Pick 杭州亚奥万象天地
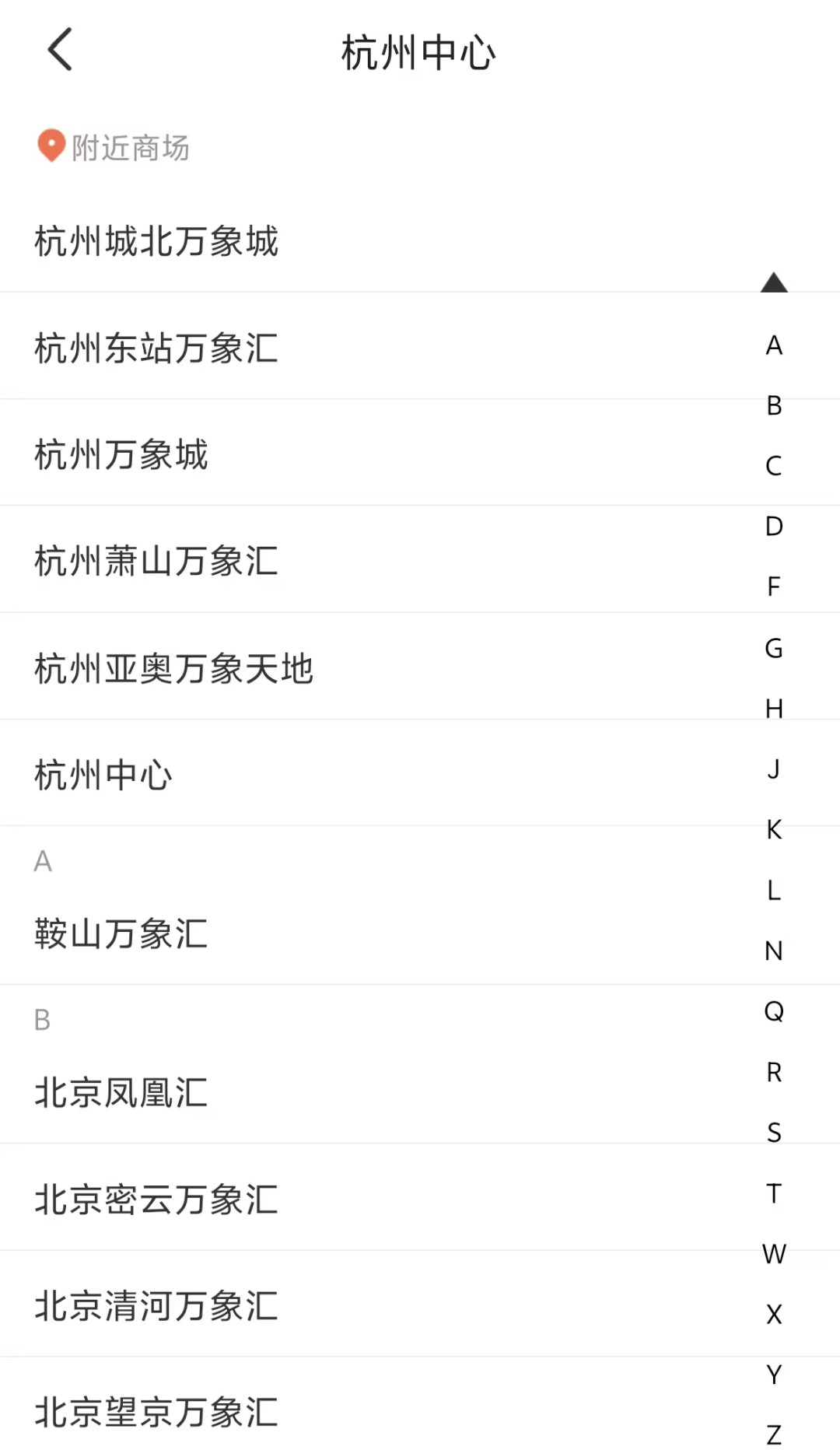 click(x=173, y=668)
